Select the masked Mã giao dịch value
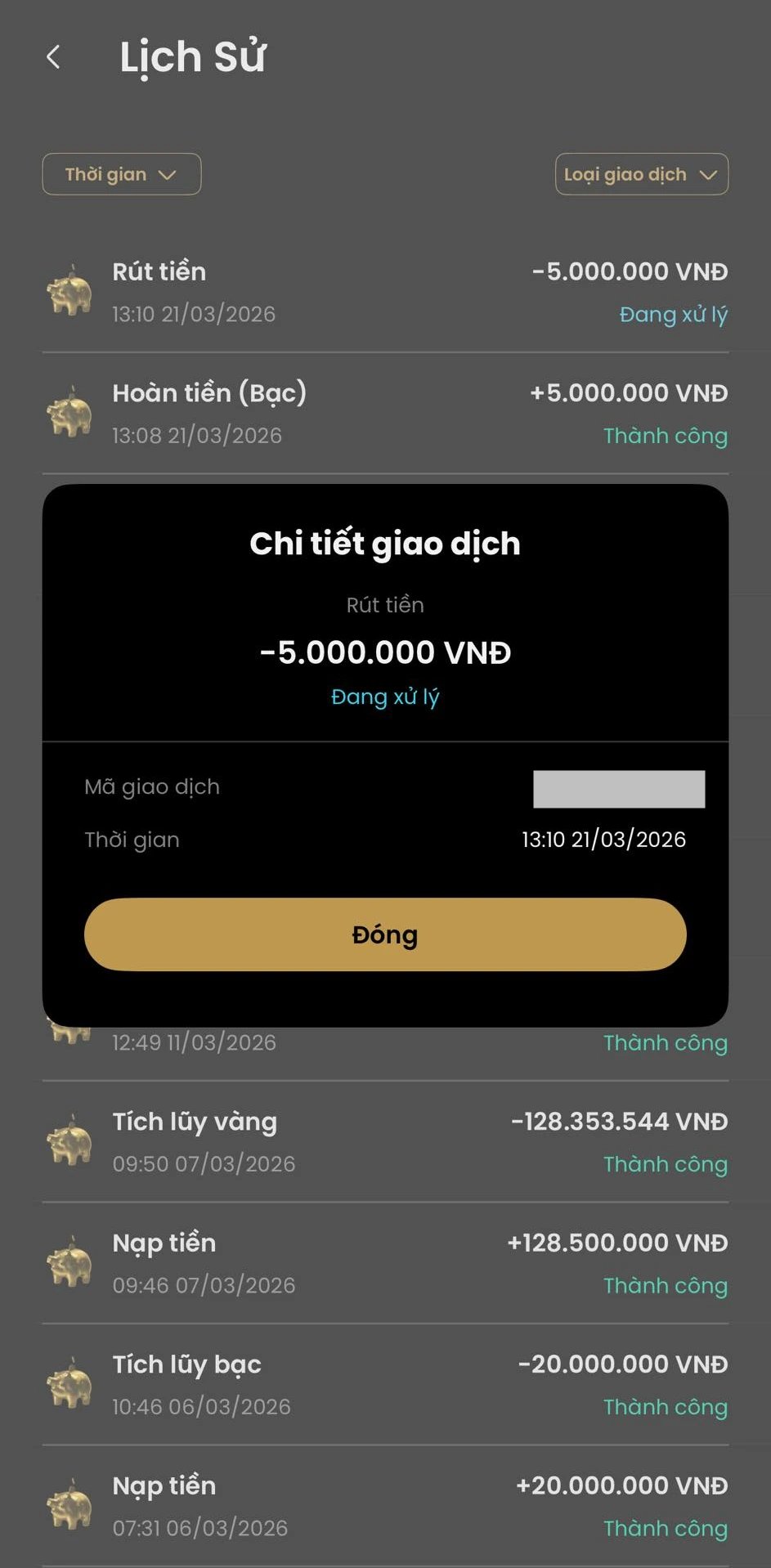The image size is (771, 1568). tap(618, 787)
